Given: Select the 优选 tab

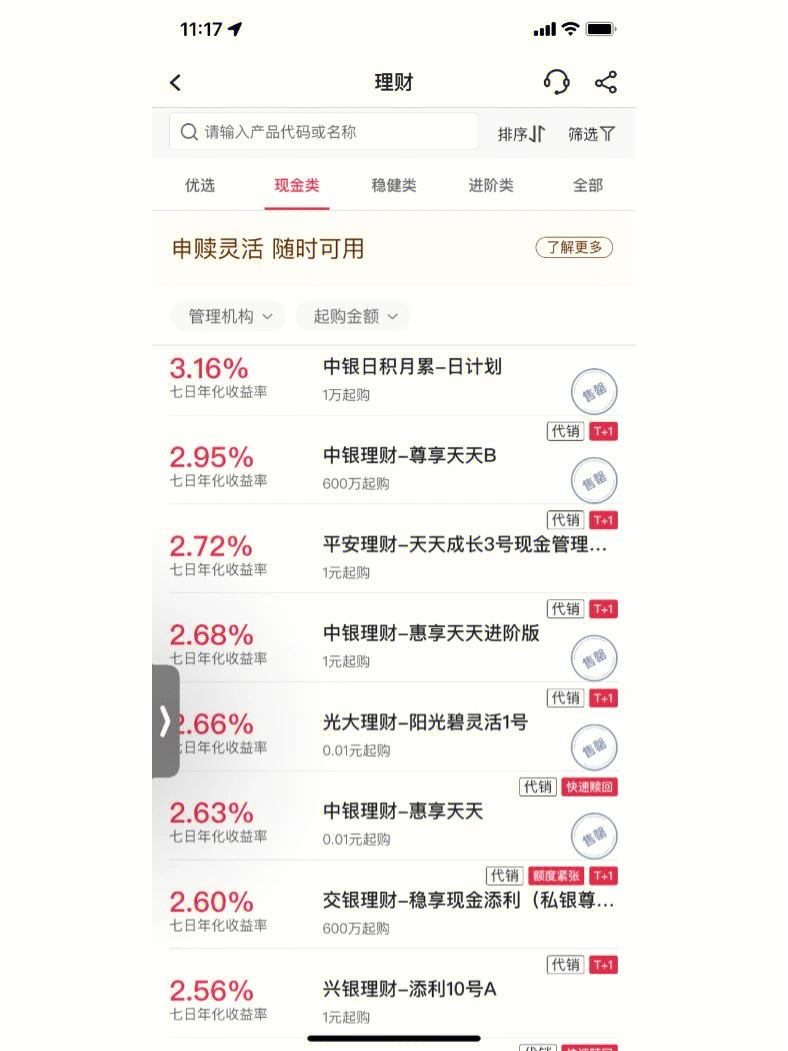Looking at the screenshot, I should pos(198,185).
